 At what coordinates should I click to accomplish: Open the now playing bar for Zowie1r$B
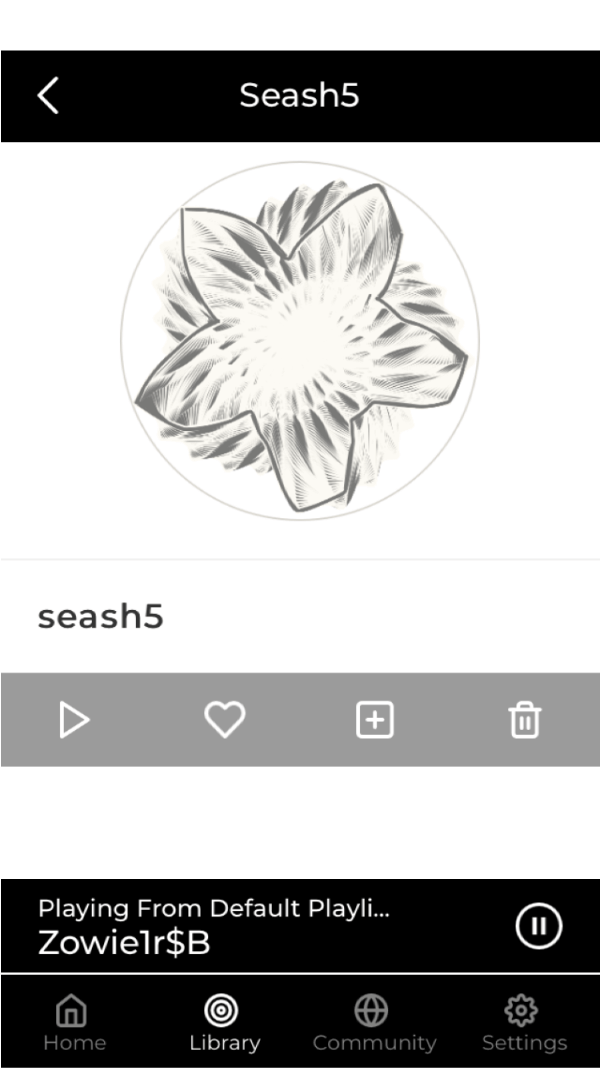[240, 926]
